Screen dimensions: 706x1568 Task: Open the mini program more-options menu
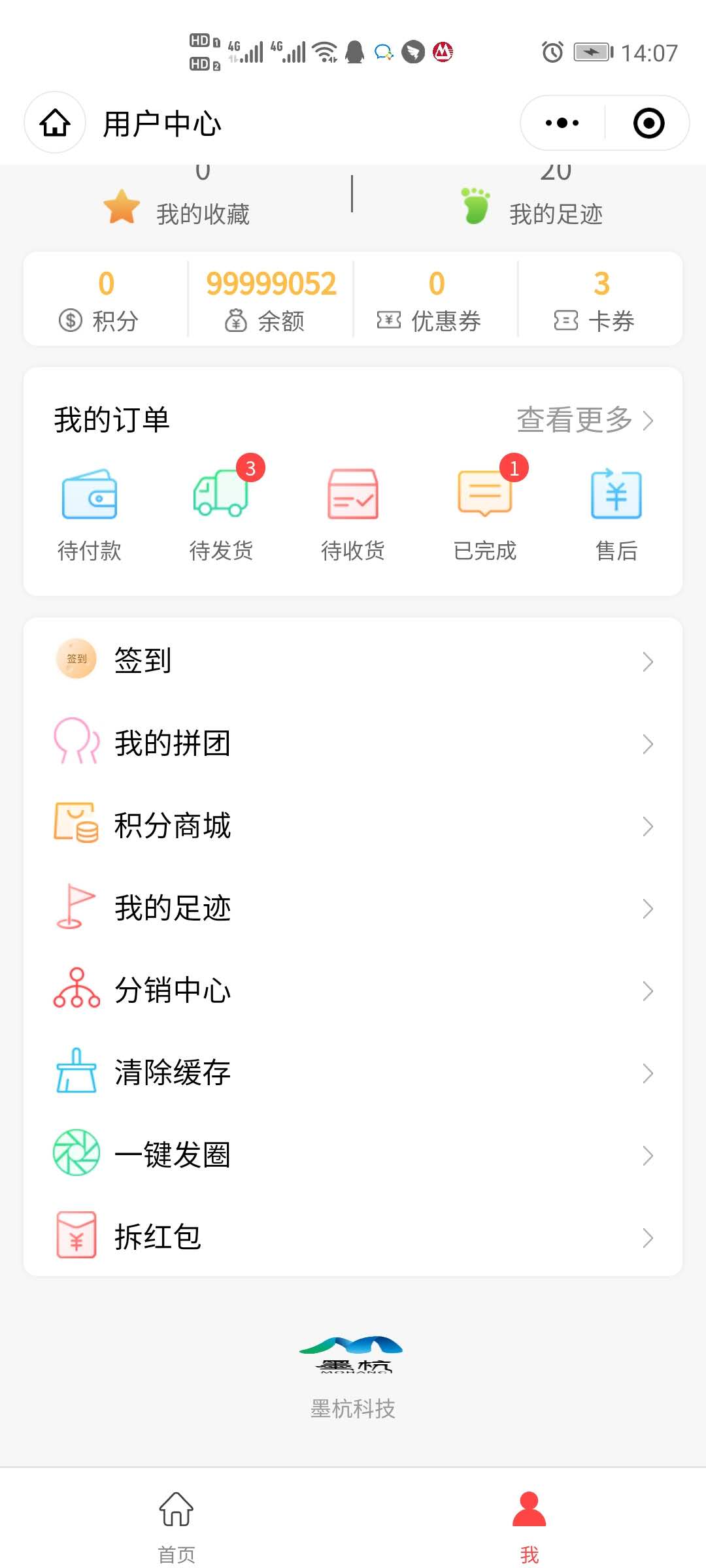562,123
